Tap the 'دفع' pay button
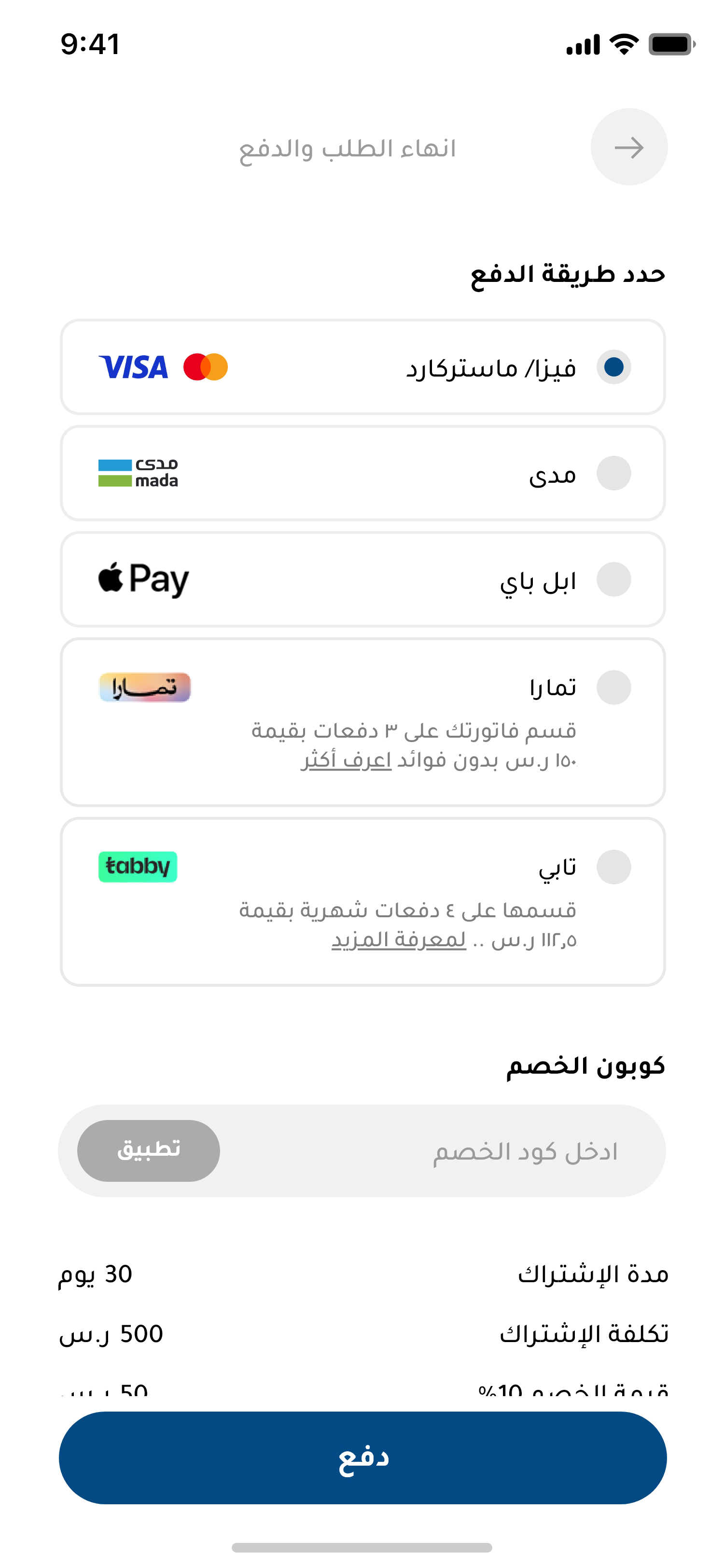724x1568 pixels. (362, 1458)
